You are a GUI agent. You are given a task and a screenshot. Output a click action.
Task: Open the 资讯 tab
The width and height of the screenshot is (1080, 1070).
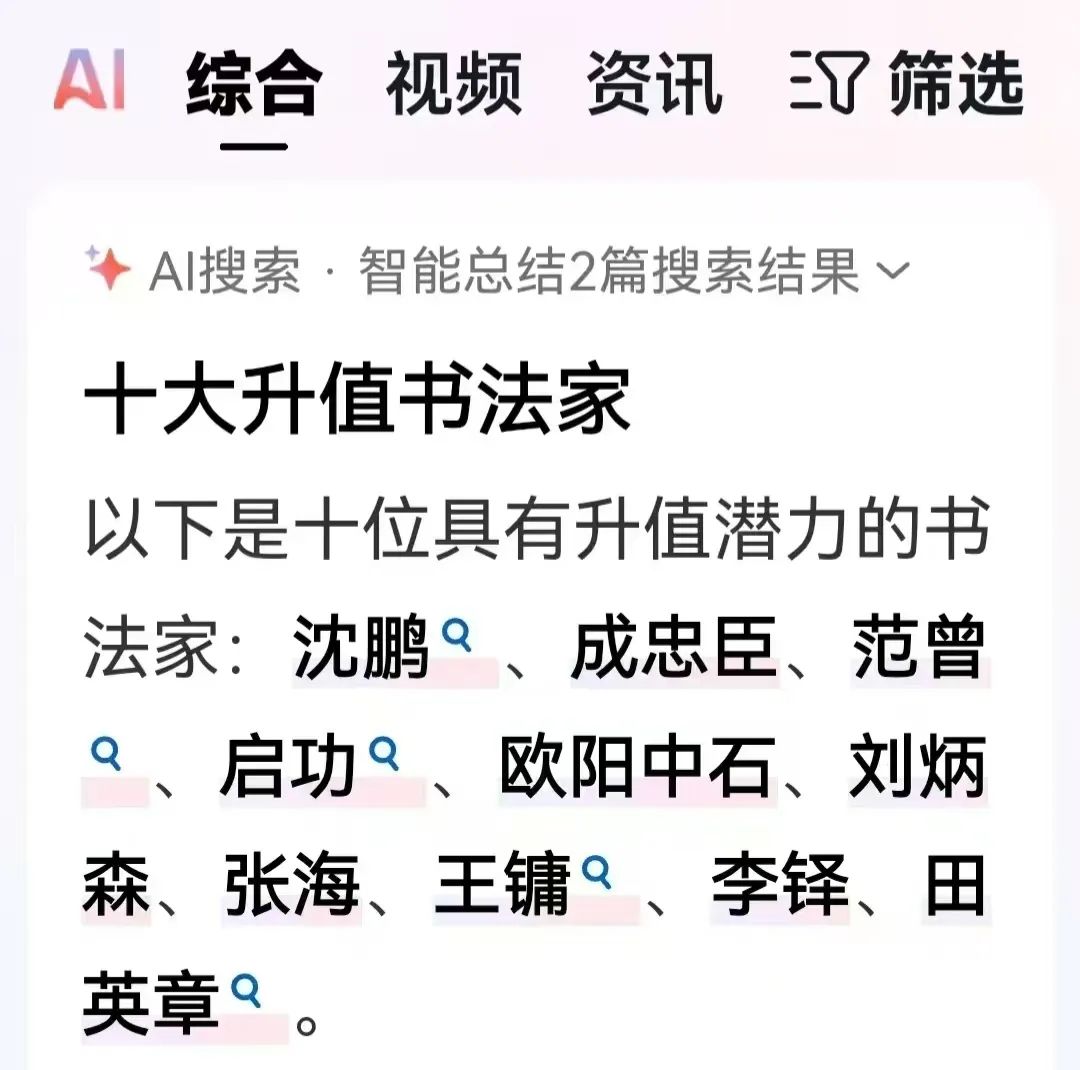654,84
